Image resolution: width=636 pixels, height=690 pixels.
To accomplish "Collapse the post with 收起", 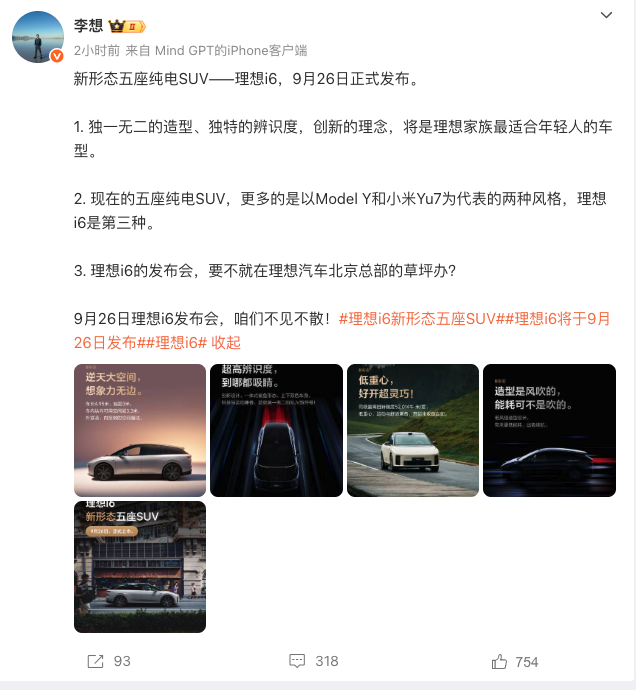I will [226, 342].
